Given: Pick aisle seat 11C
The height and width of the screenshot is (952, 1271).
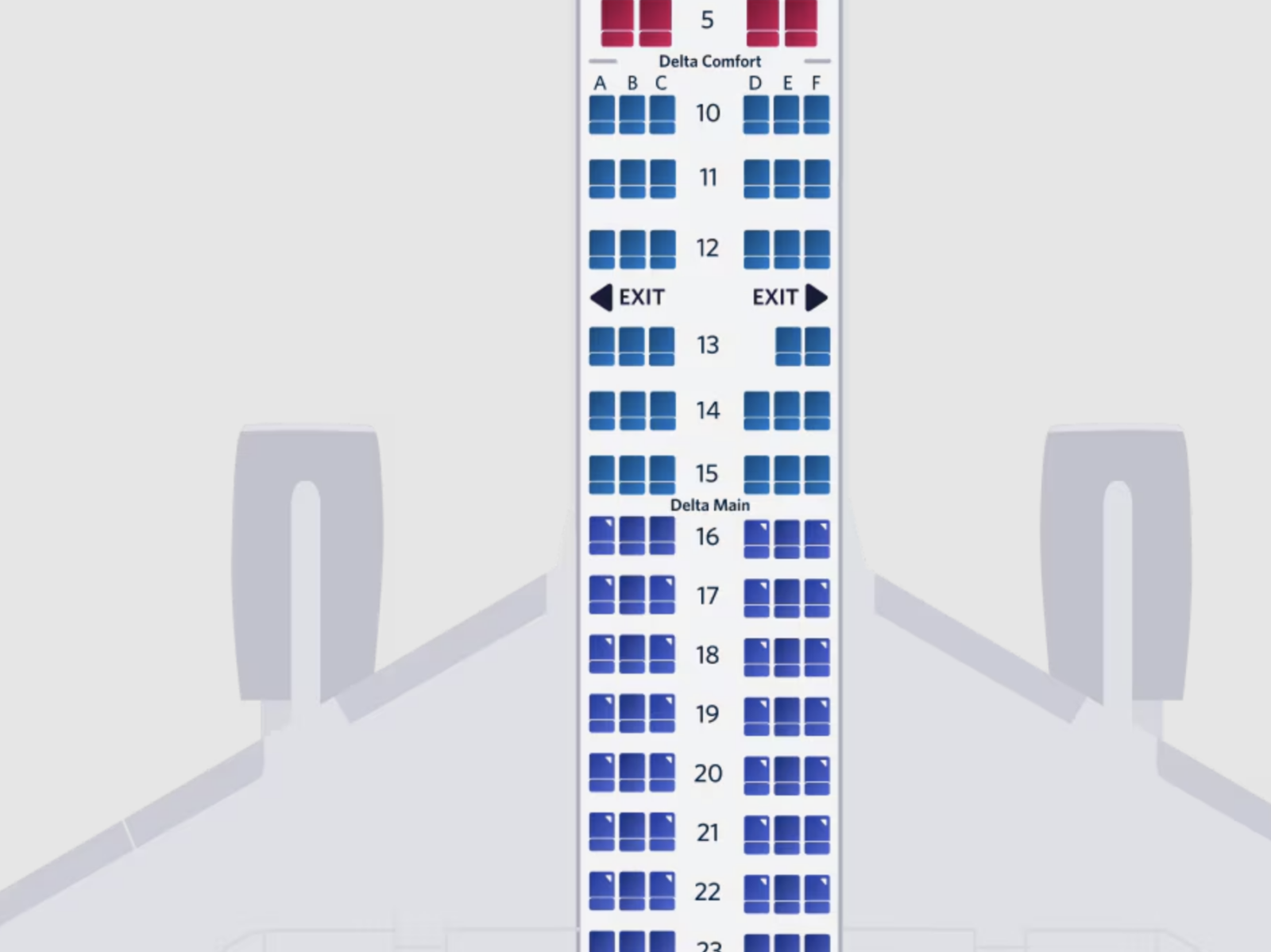Looking at the screenshot, I should 663,179.
